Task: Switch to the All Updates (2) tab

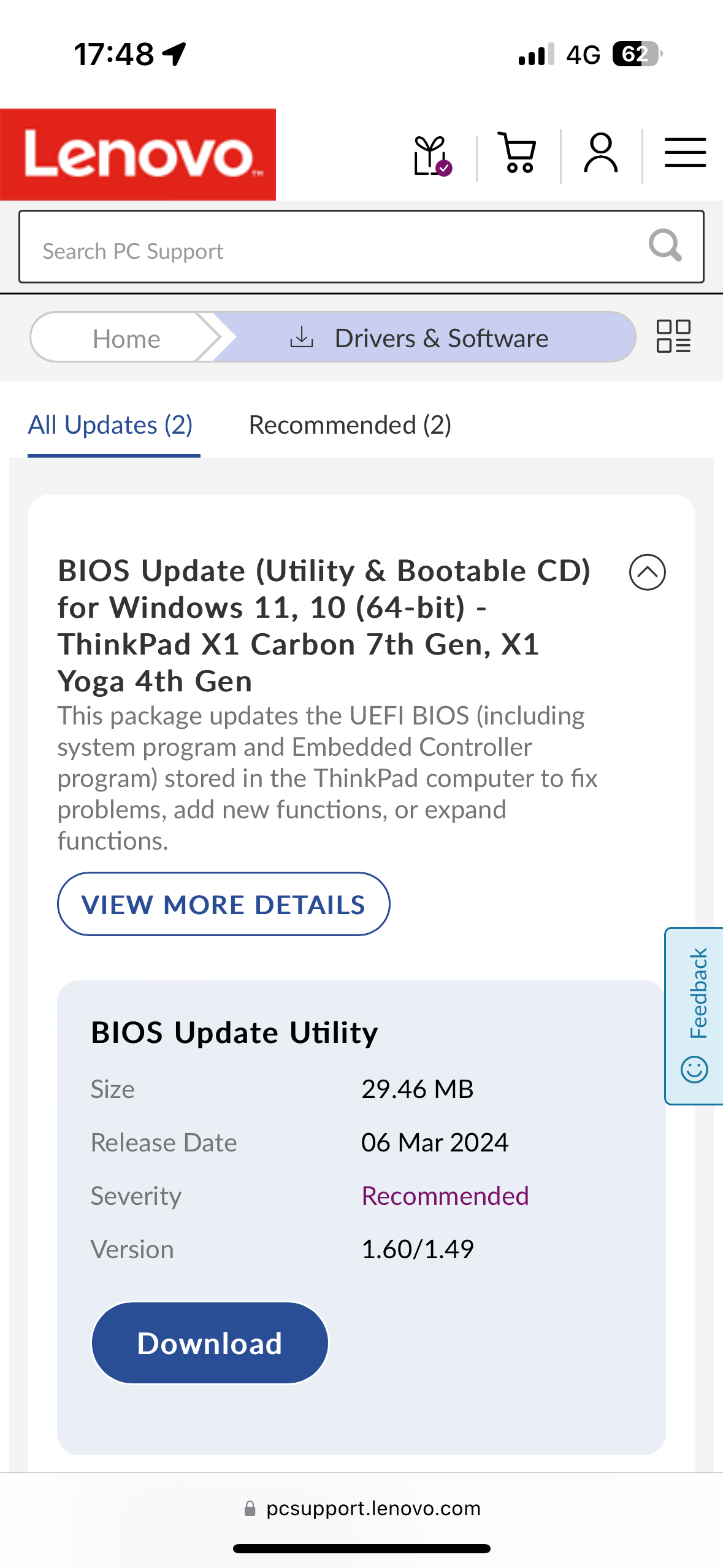Action: click(111, 425)
